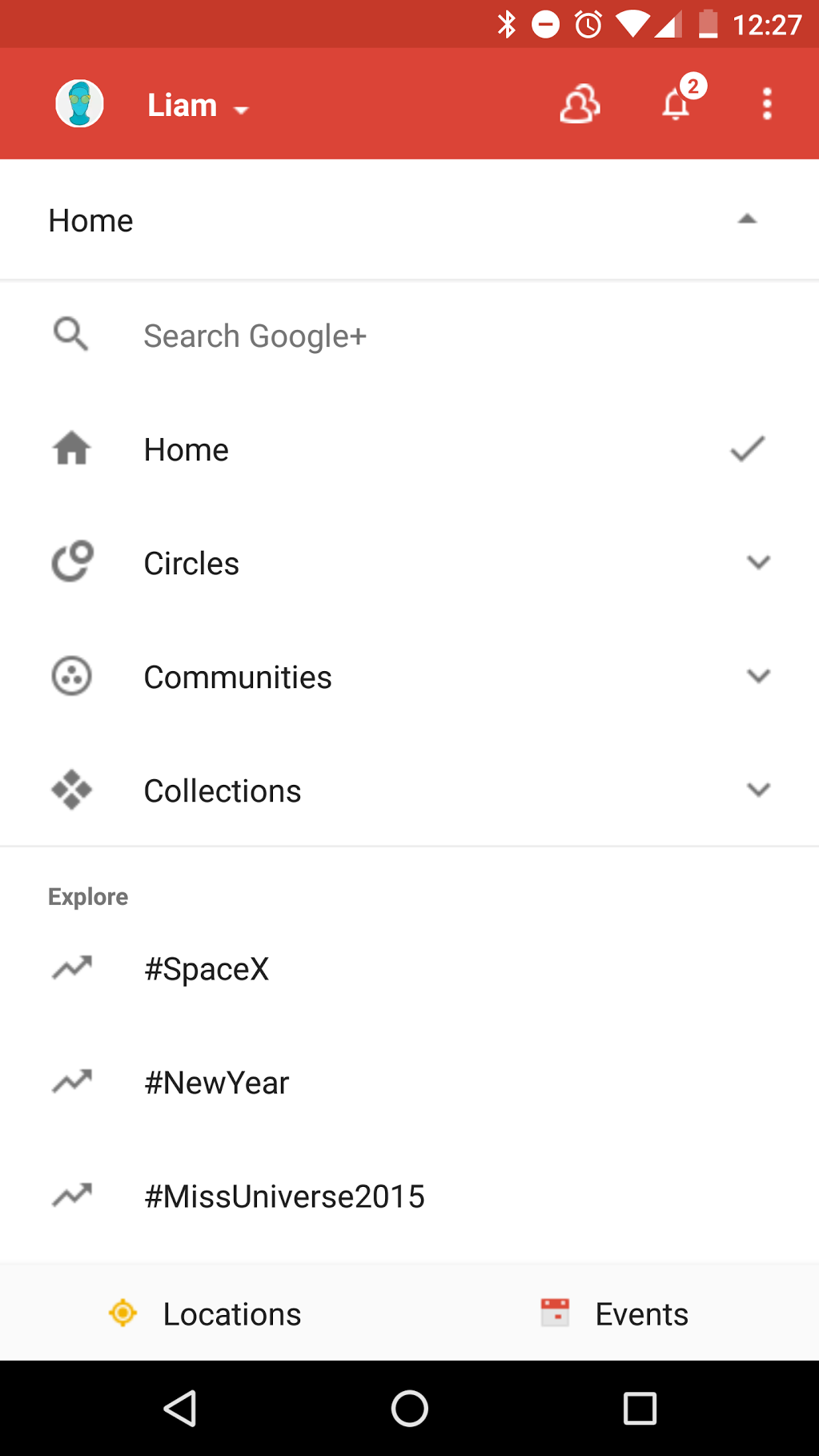Open Events
Image resolution: width=819 pixels, height=1456 pixels.
614,1313
